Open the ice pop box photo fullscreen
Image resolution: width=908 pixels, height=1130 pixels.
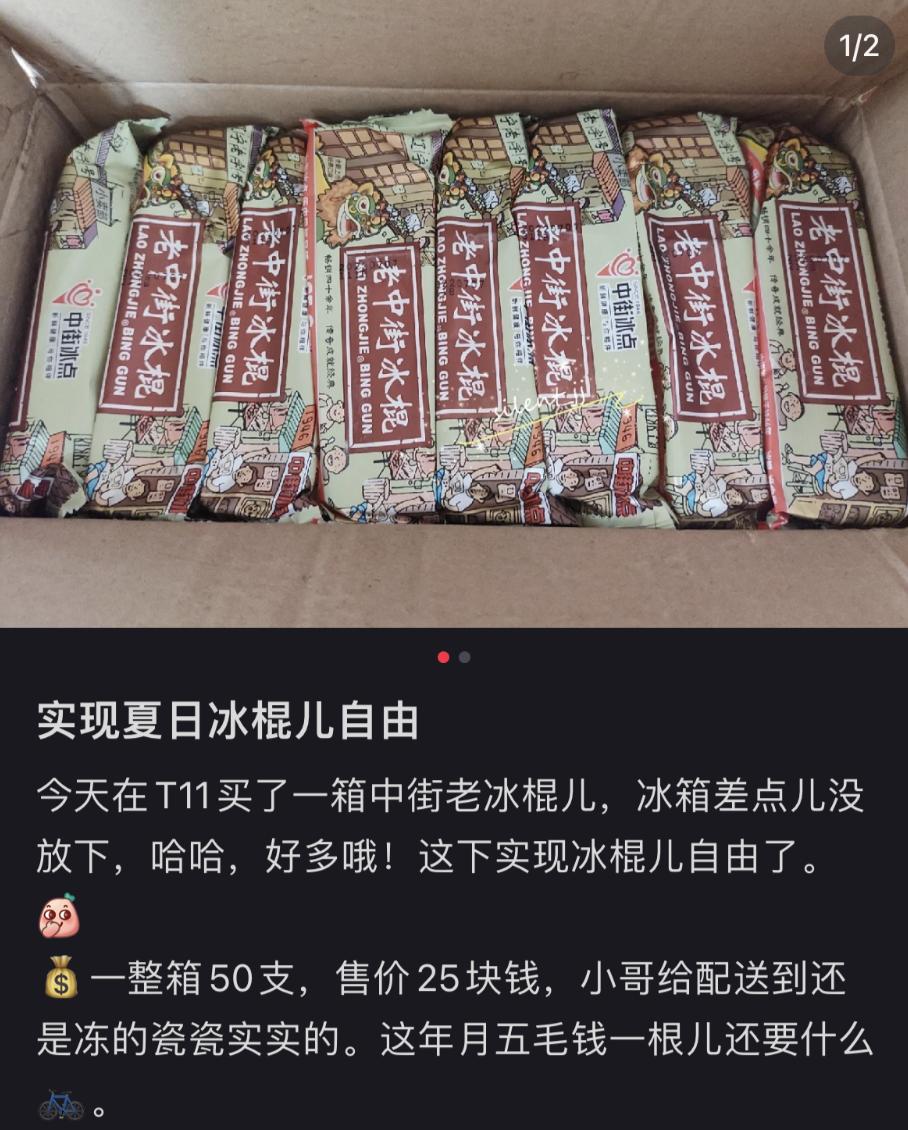tap(454, 320)
